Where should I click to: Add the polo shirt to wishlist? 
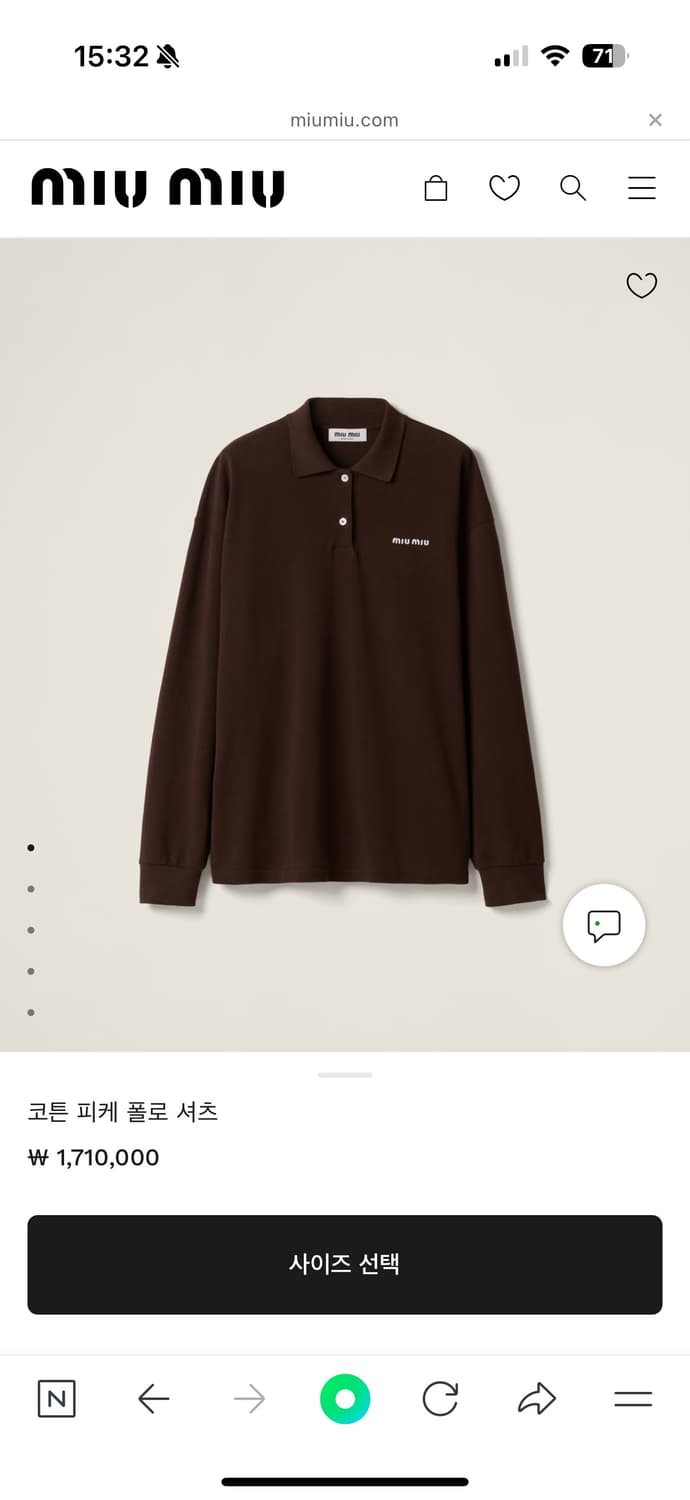[641, 286]
